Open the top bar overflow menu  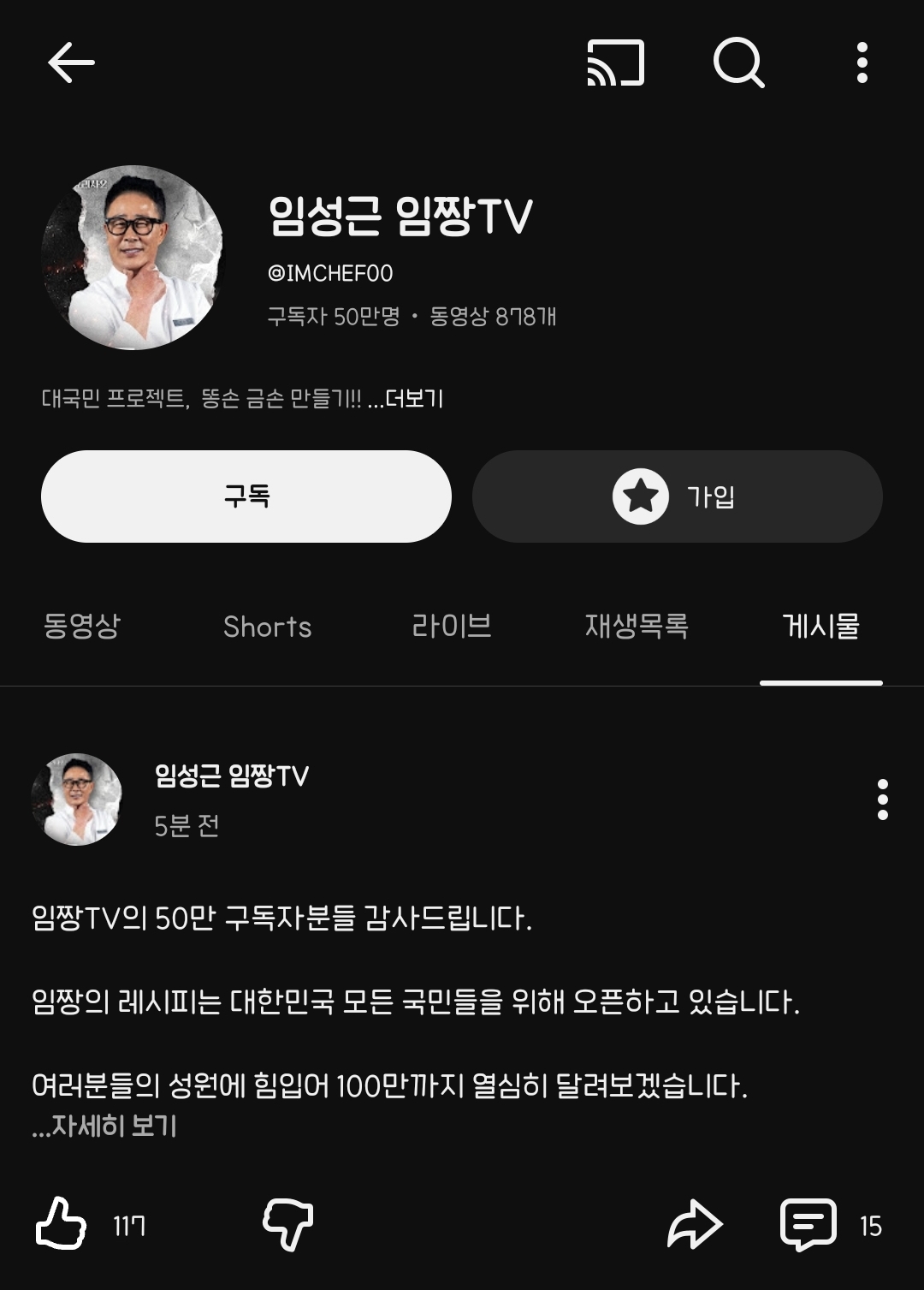click(x=862, y=63)
